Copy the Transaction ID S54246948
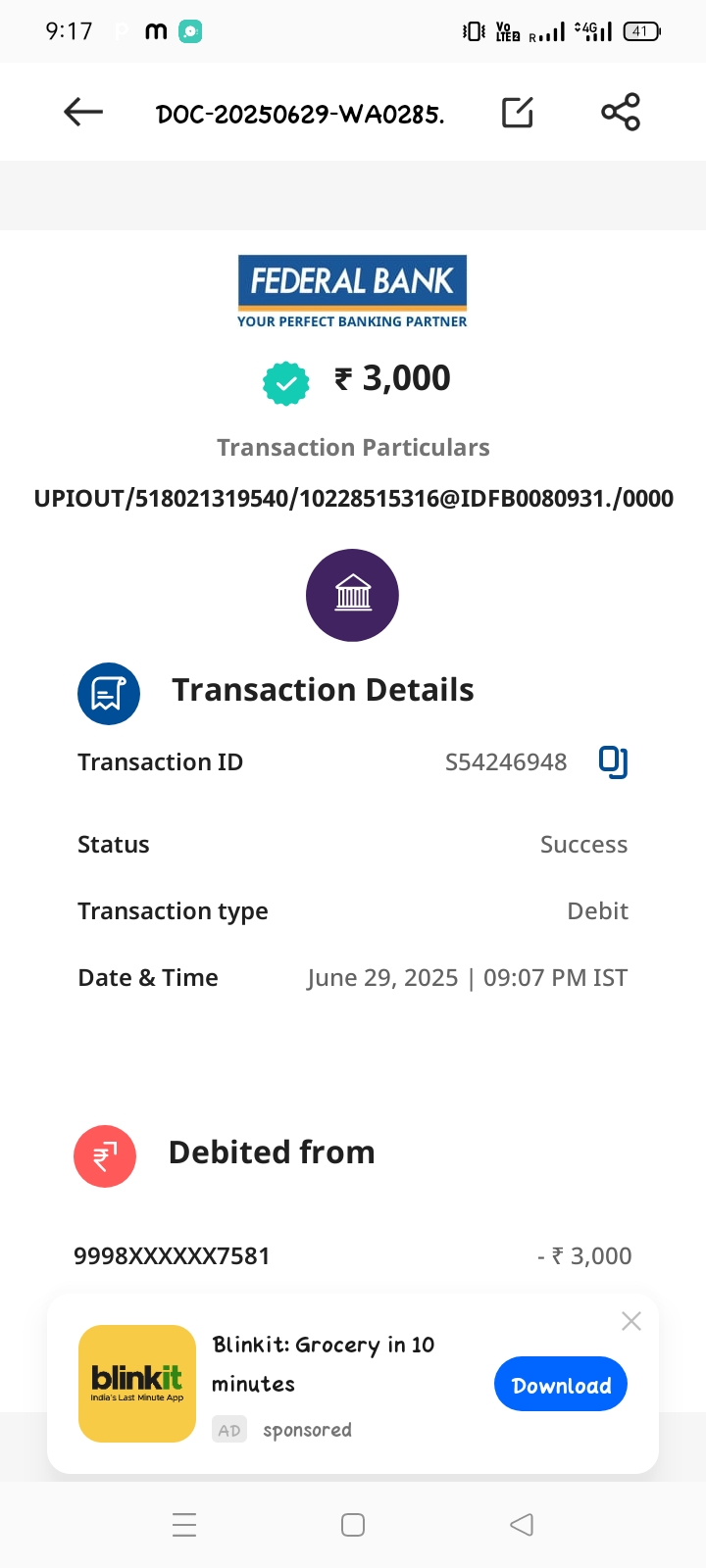This screenshot has width=706, height=1568. click(613, 761)
